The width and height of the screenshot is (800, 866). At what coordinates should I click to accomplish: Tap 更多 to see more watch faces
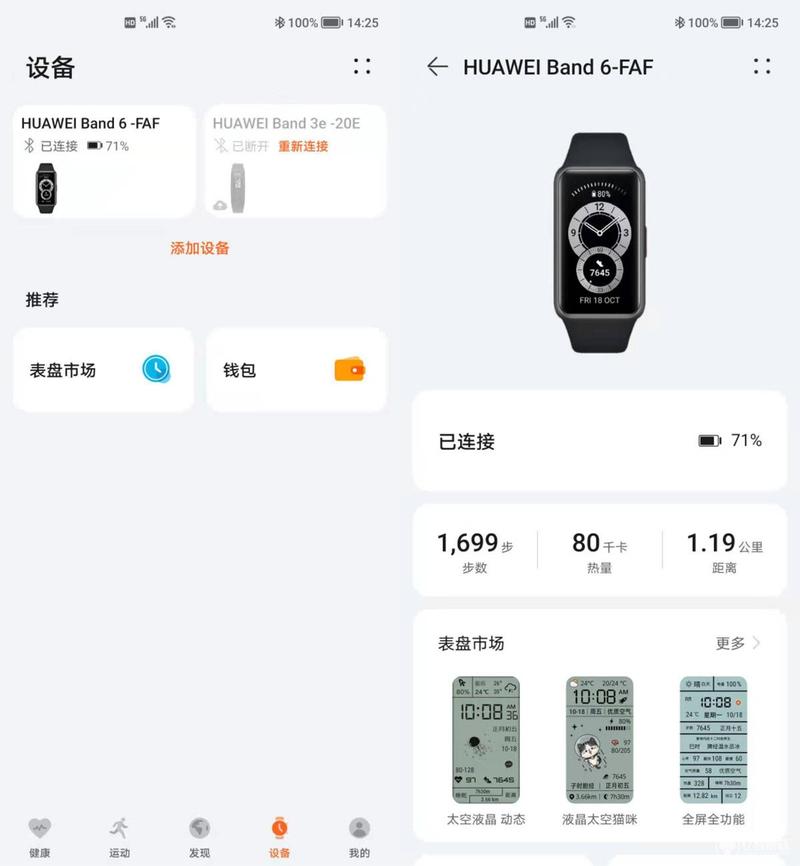738,643
